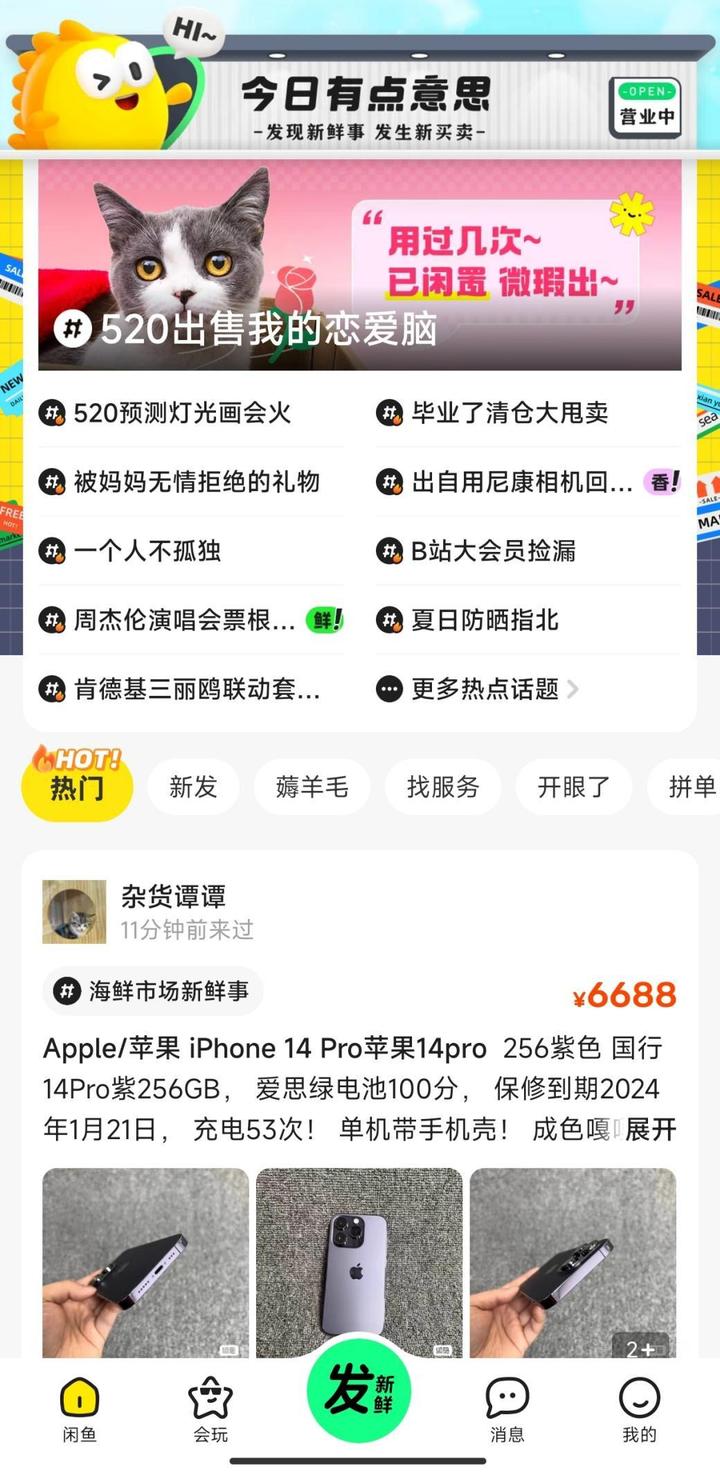Open topic 被妈妈无情拒绝的礼物
The image size is (720, 1475).
pos(196,482)
